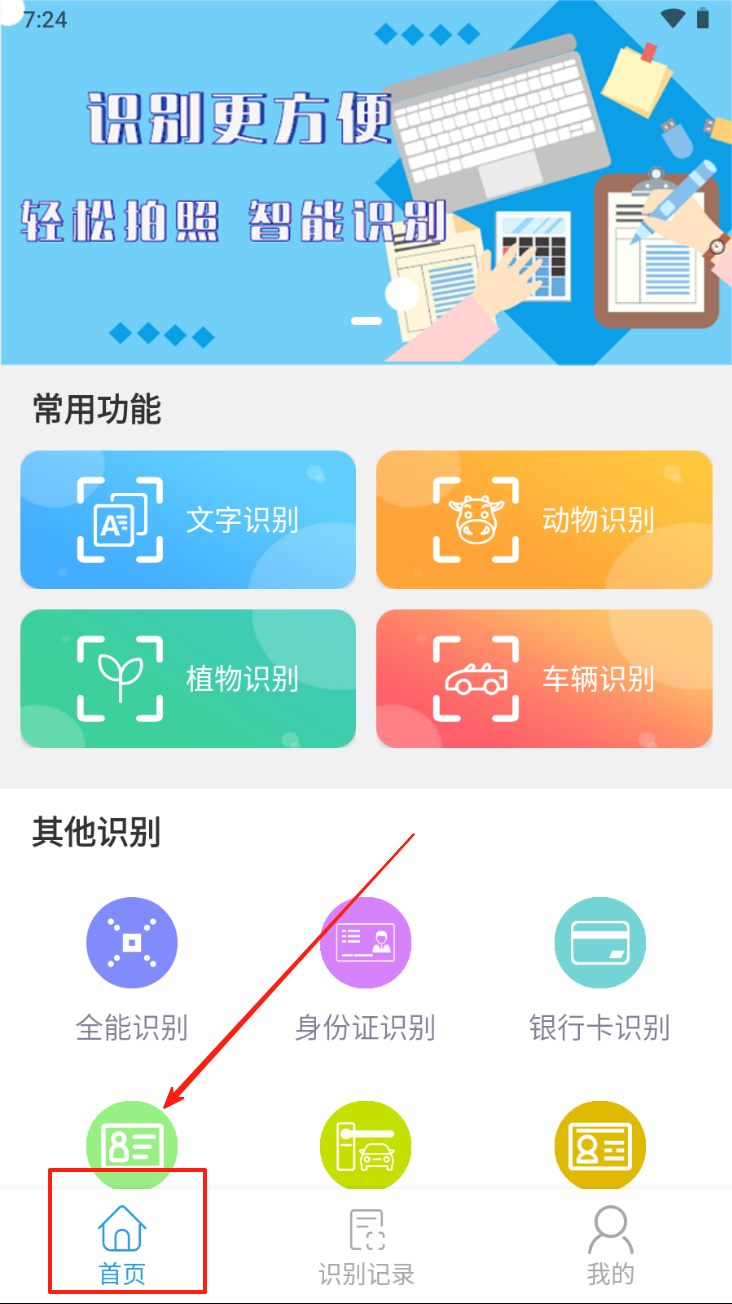Select the 植物识别 plant recognition card
The image size is (732, 1304).
(188, 678)
